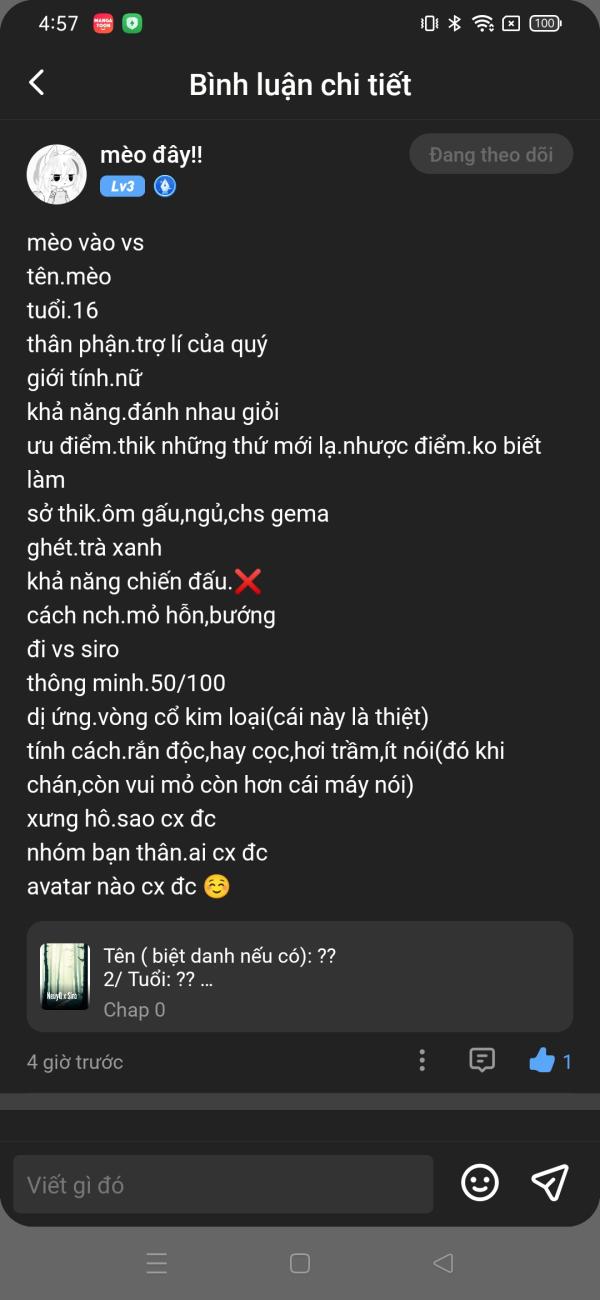The image size is (600, 1300).
Task: Focus the Viết gì đó input field
Action: (x=223, y=1185)
